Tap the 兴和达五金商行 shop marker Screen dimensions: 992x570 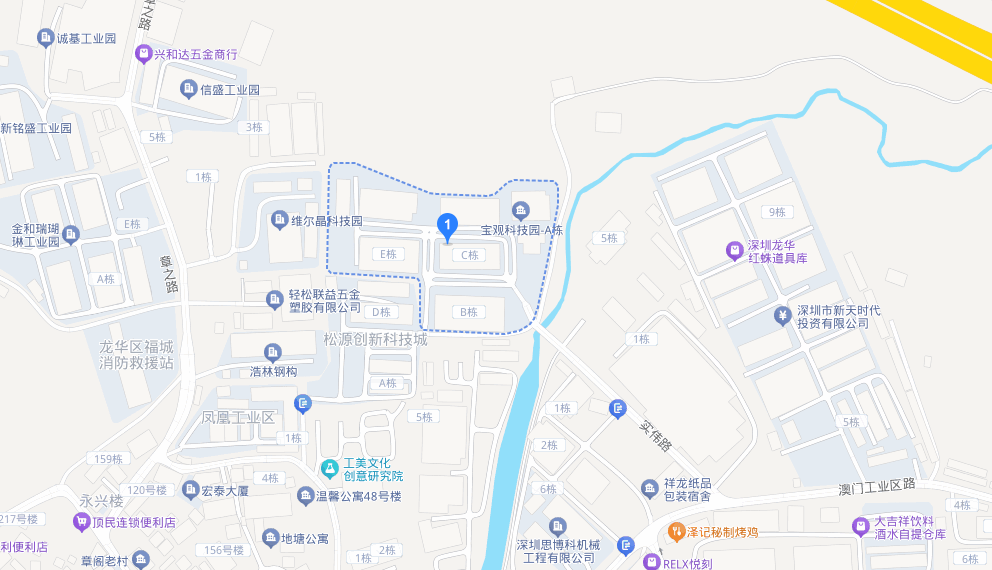[x=144, y=54]
